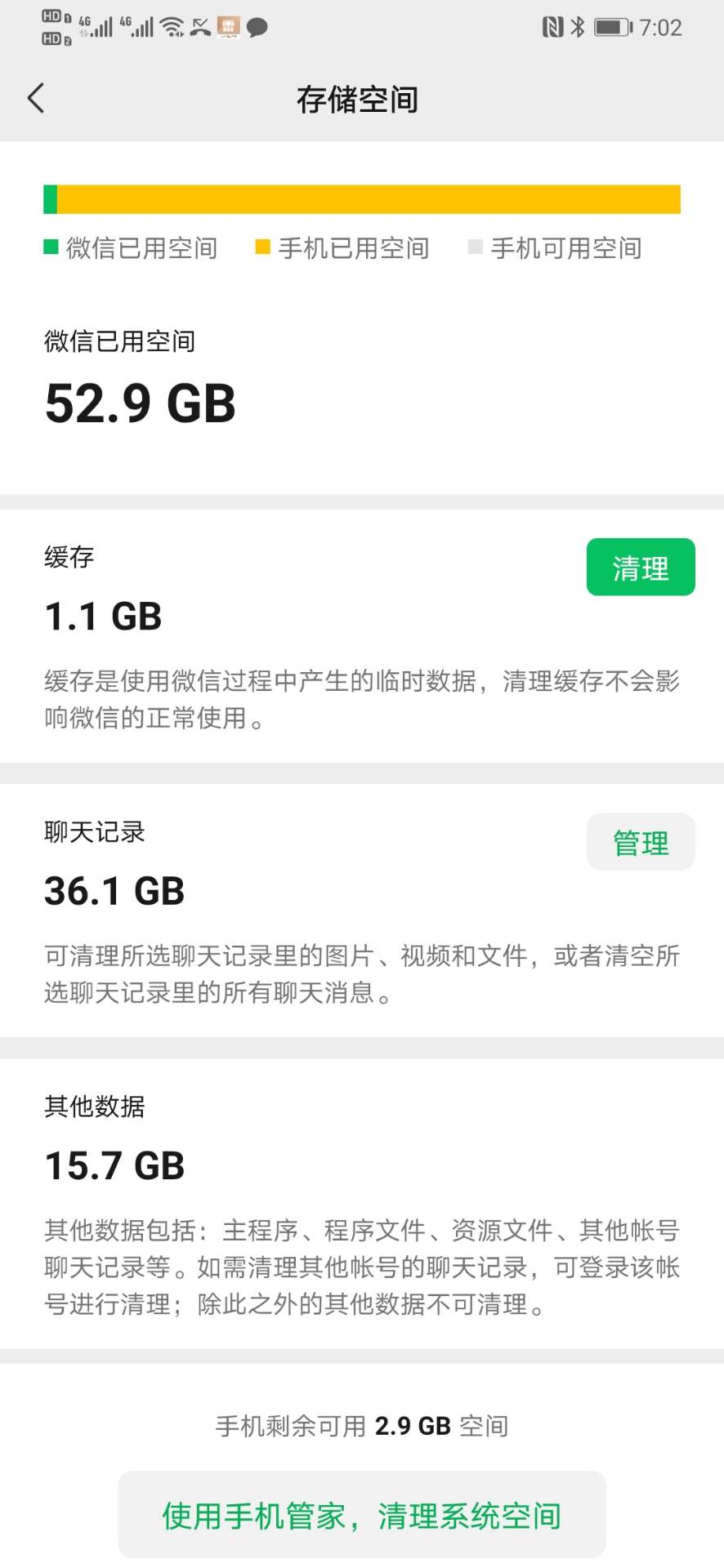Tap 清理 to clear the 缓存
The image size is (724, 1568).
point(640,568)
